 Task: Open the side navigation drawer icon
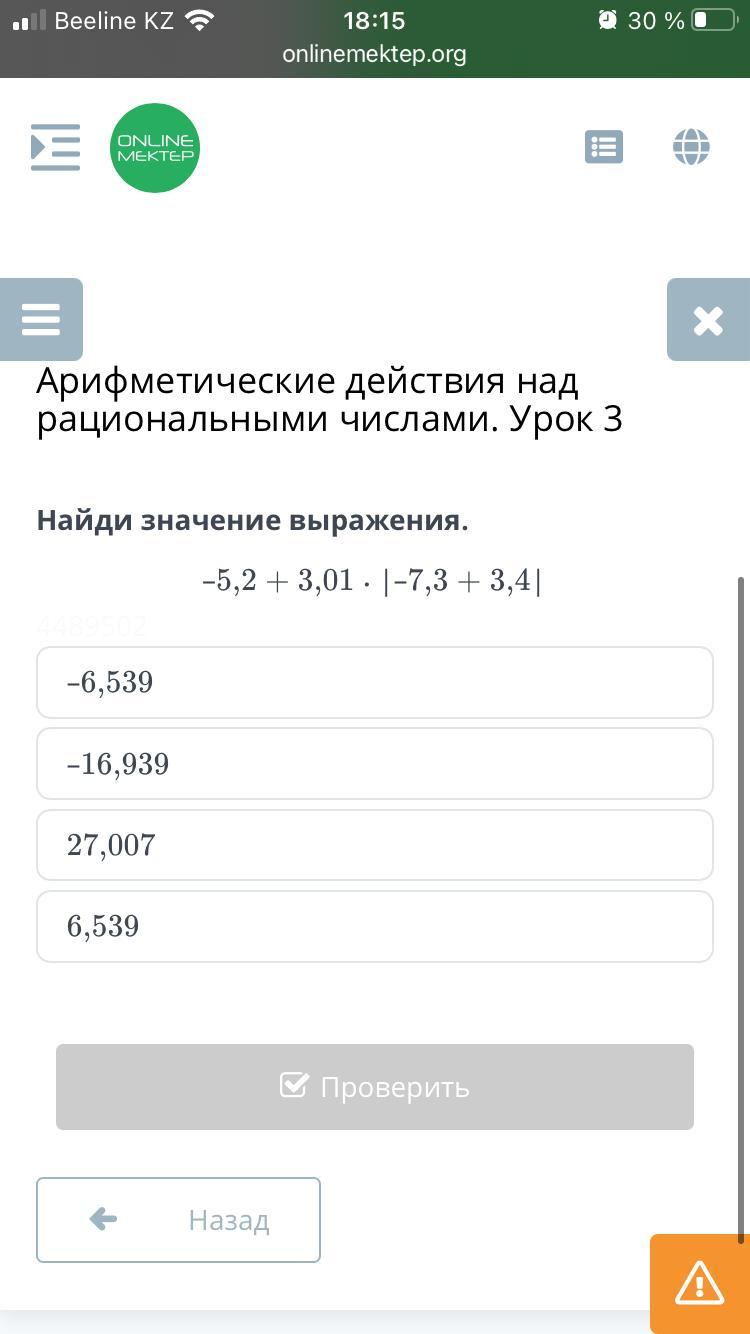pyautogui.click(x=55, y=147)
